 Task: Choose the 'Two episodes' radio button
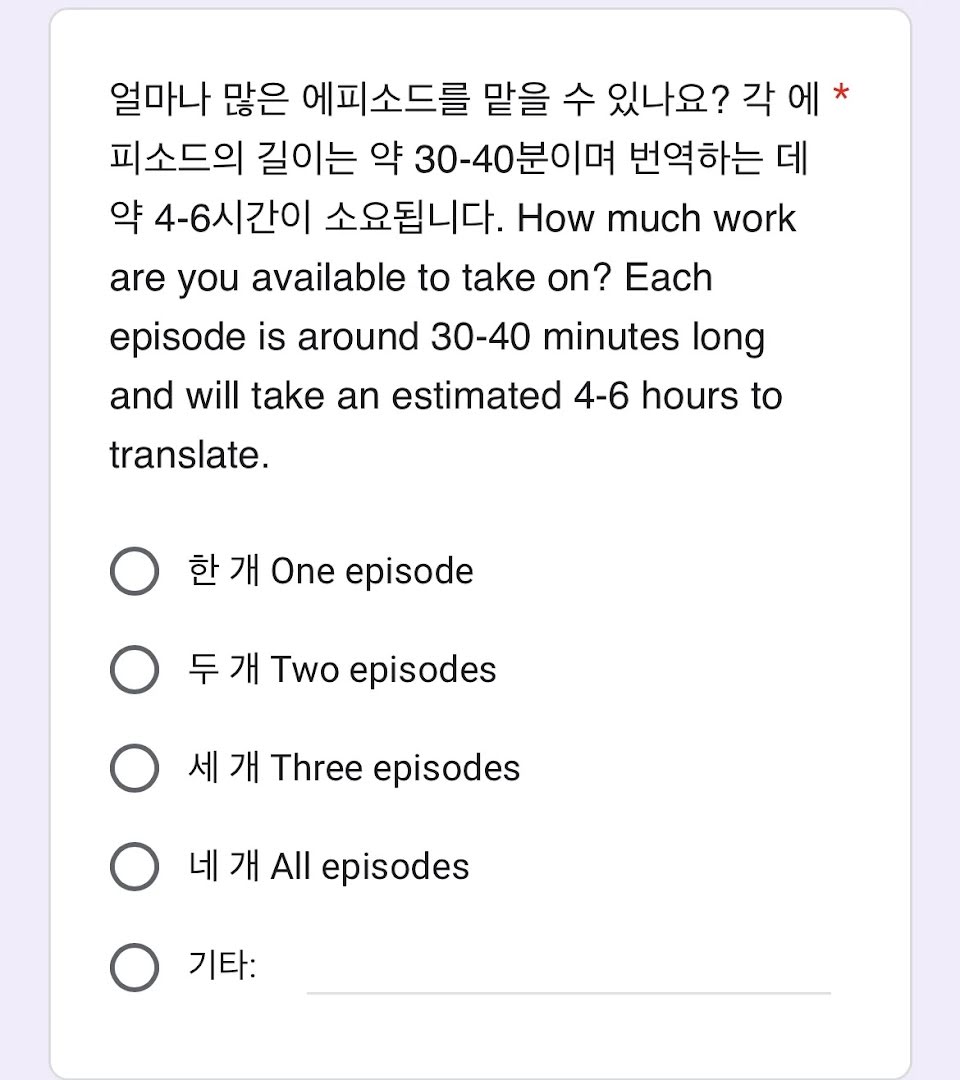coord(134,670)
